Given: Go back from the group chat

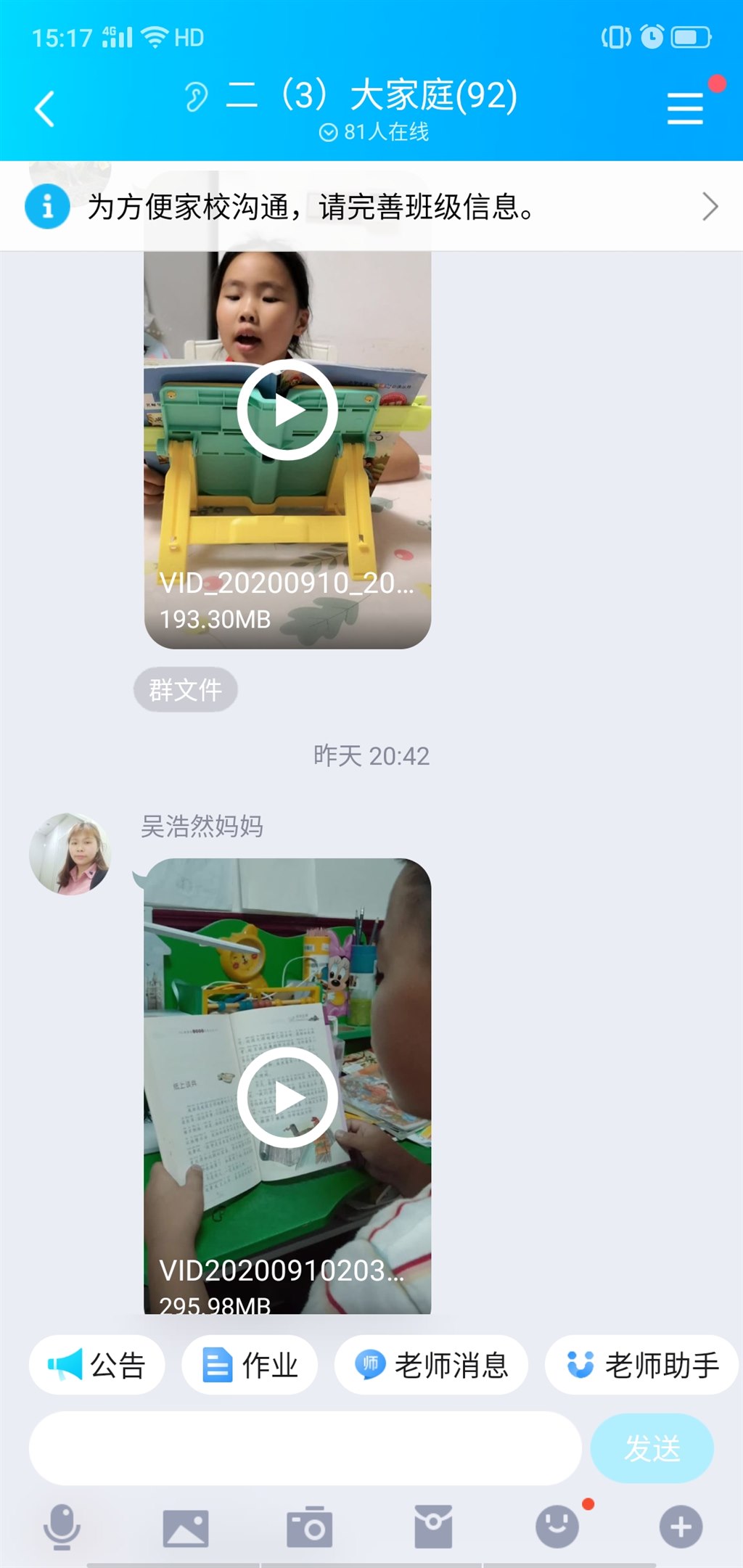Looking at the screenshot, I should coord(45,109).
